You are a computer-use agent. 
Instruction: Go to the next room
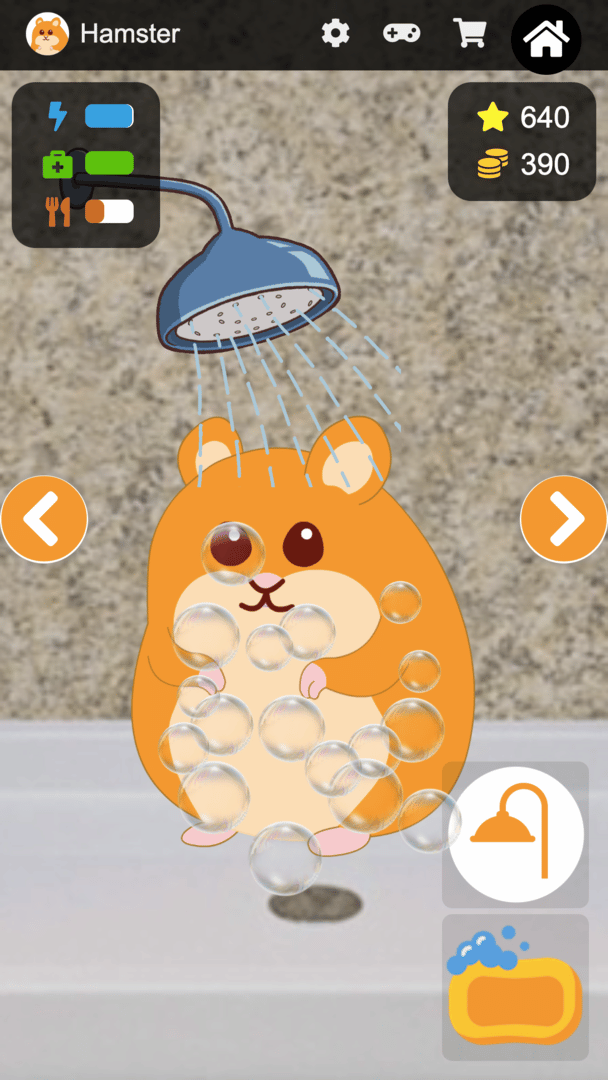(x=564, y=519)
